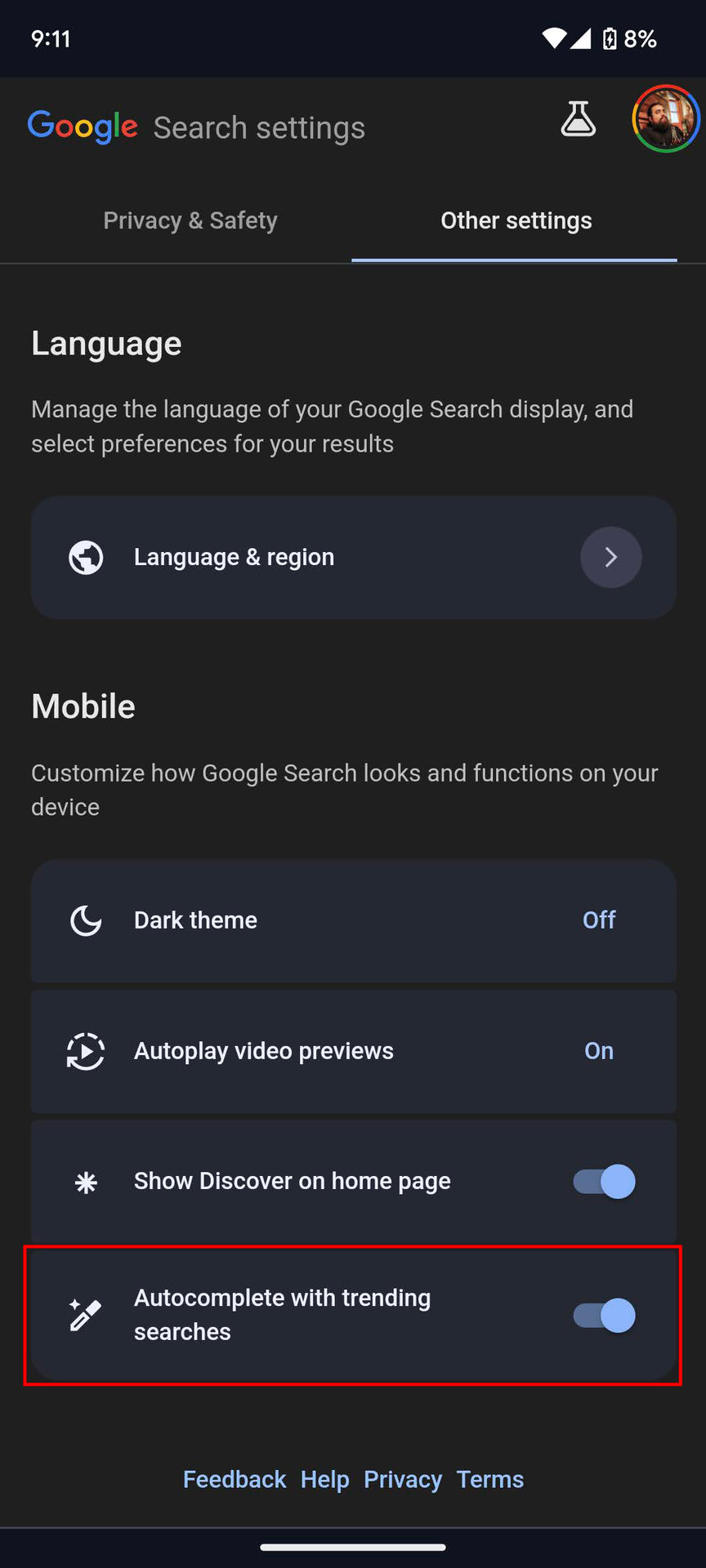Open the Privacy link in footer
Image resolution: width=706 pixels, height=1568 pixels.
click(403, 1479)
